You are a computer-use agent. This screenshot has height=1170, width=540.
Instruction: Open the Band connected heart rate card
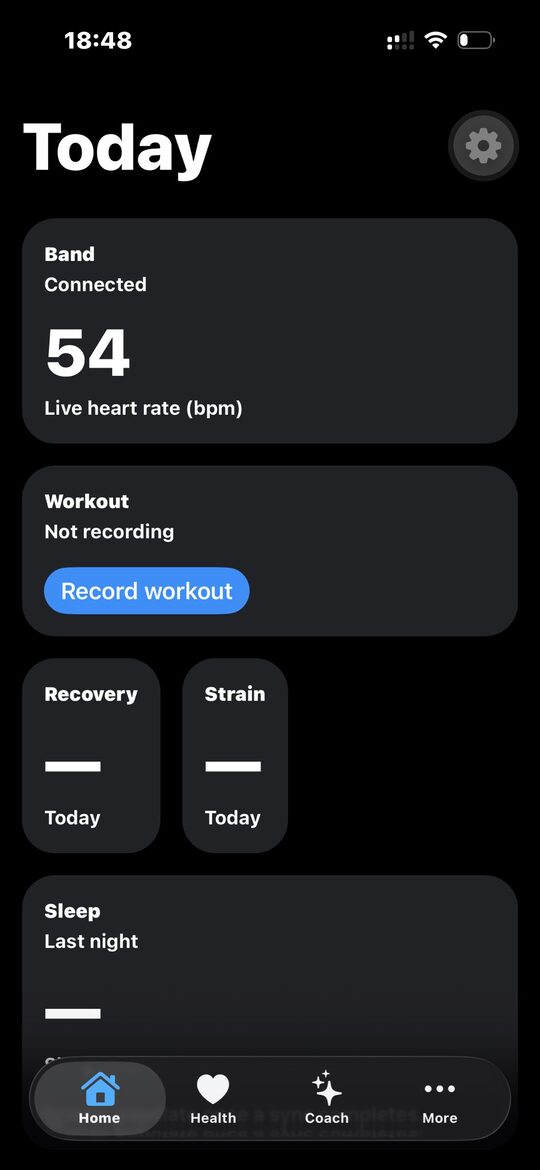click(x=270, y=331)
